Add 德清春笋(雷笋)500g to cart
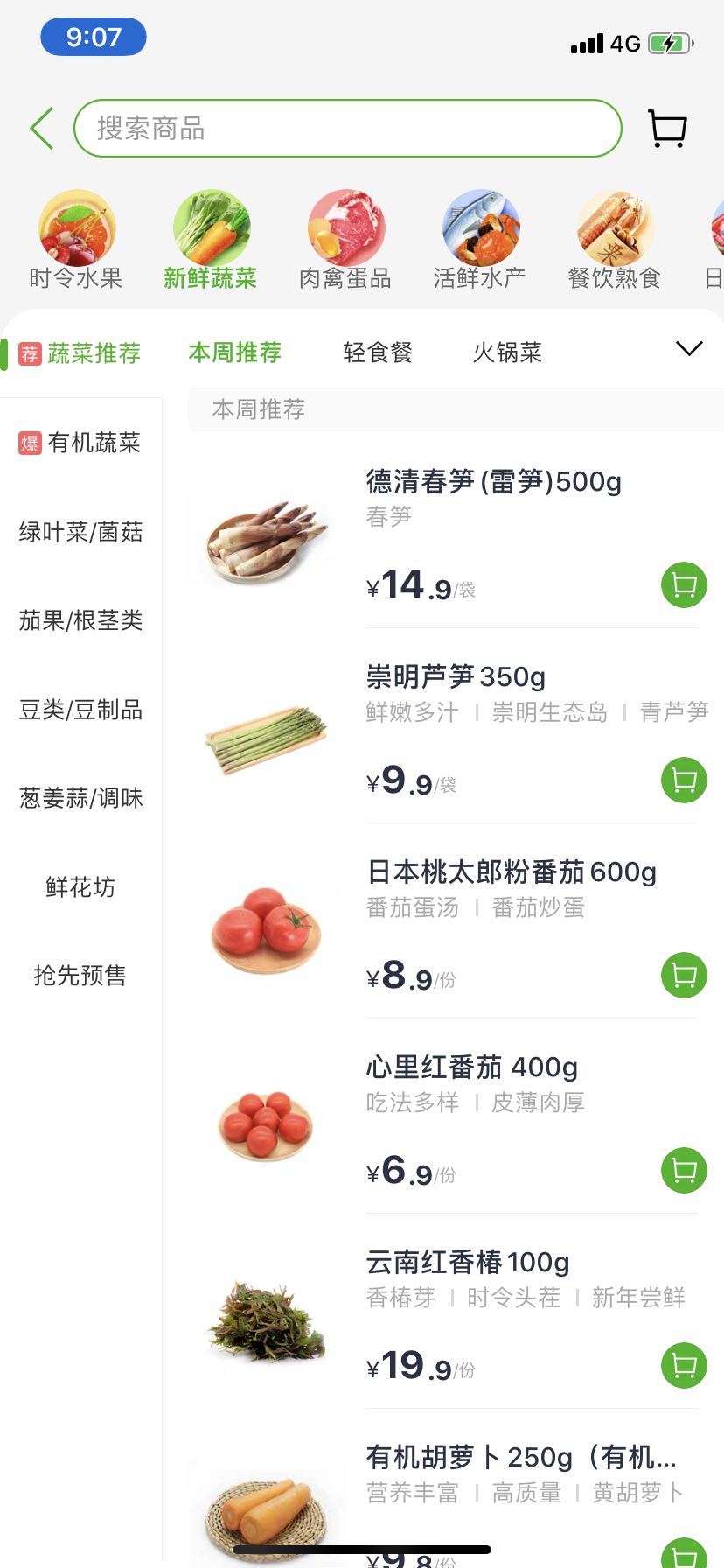The image size is (724, 1568). (x=684, y=585)
